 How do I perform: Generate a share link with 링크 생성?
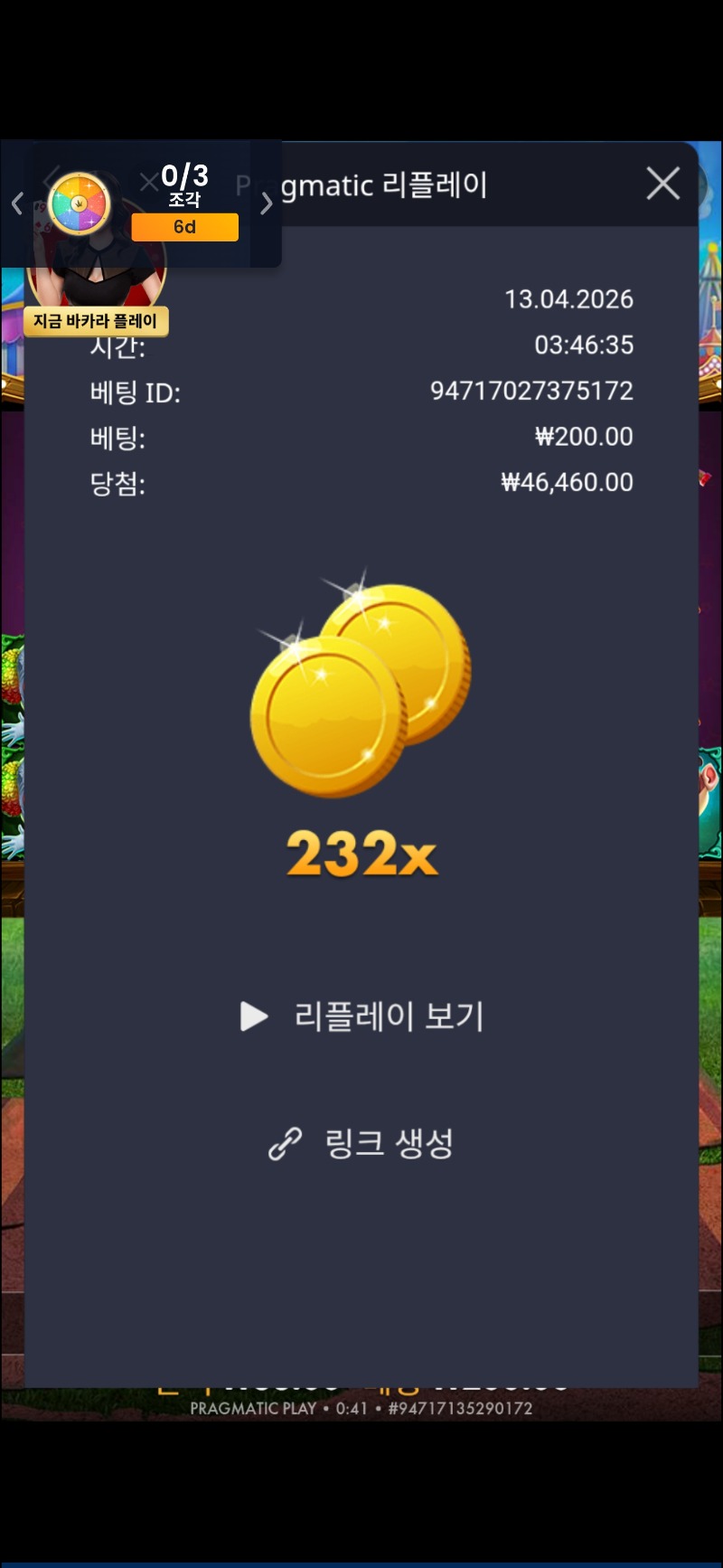[362, 1144]
